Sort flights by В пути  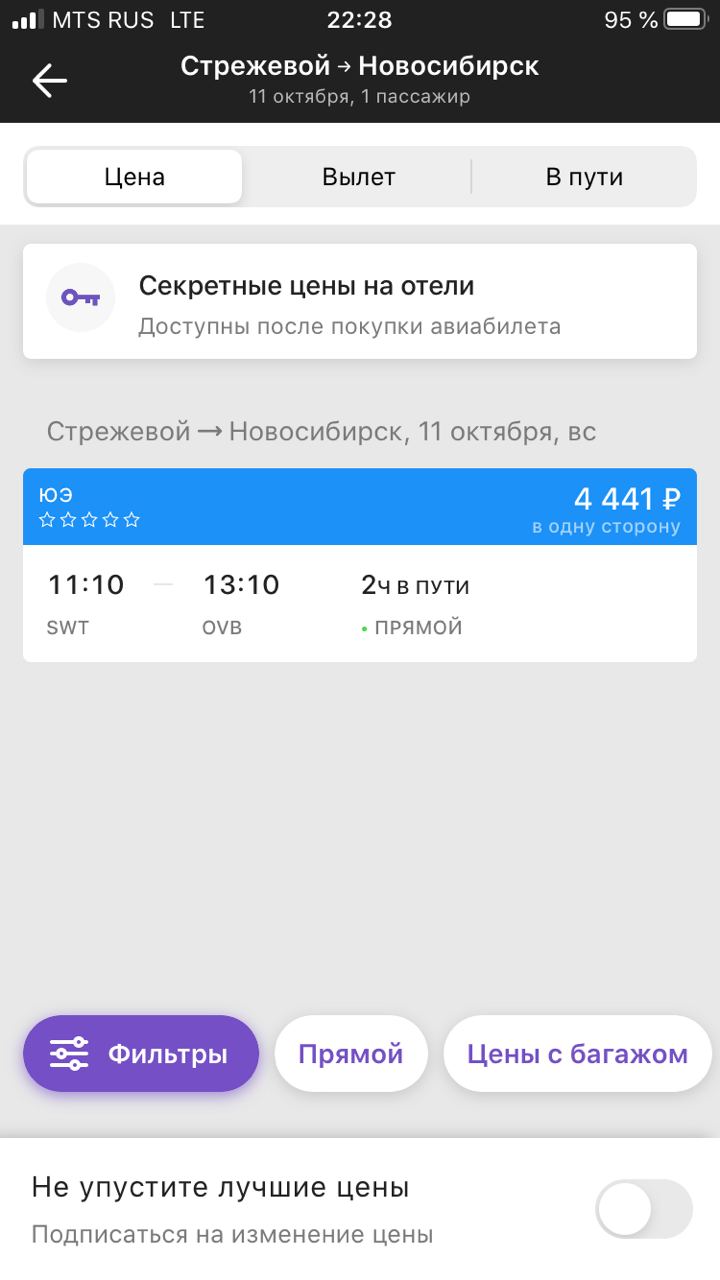point(584,177)
